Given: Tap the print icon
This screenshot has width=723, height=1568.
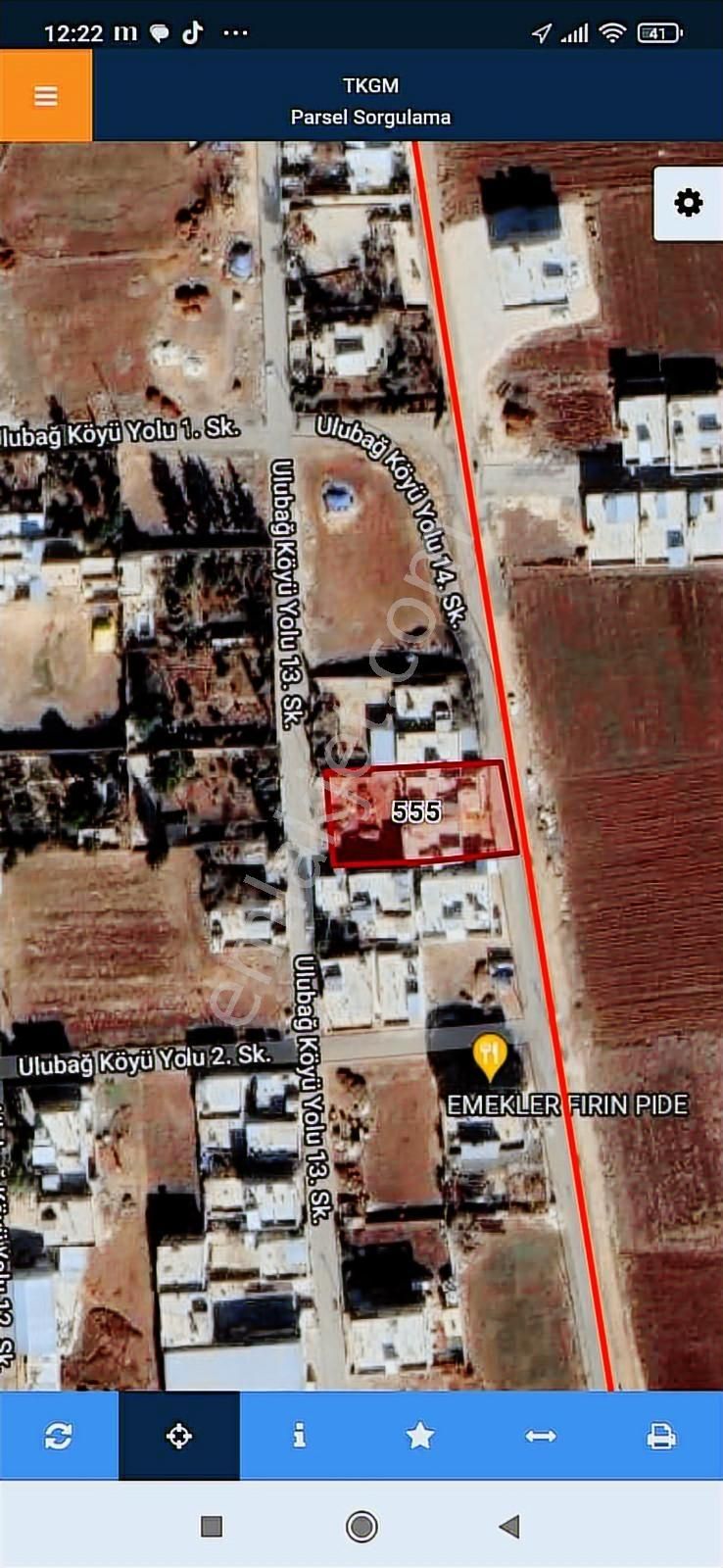Looking at the screenshot, I should click(661, 1436).
